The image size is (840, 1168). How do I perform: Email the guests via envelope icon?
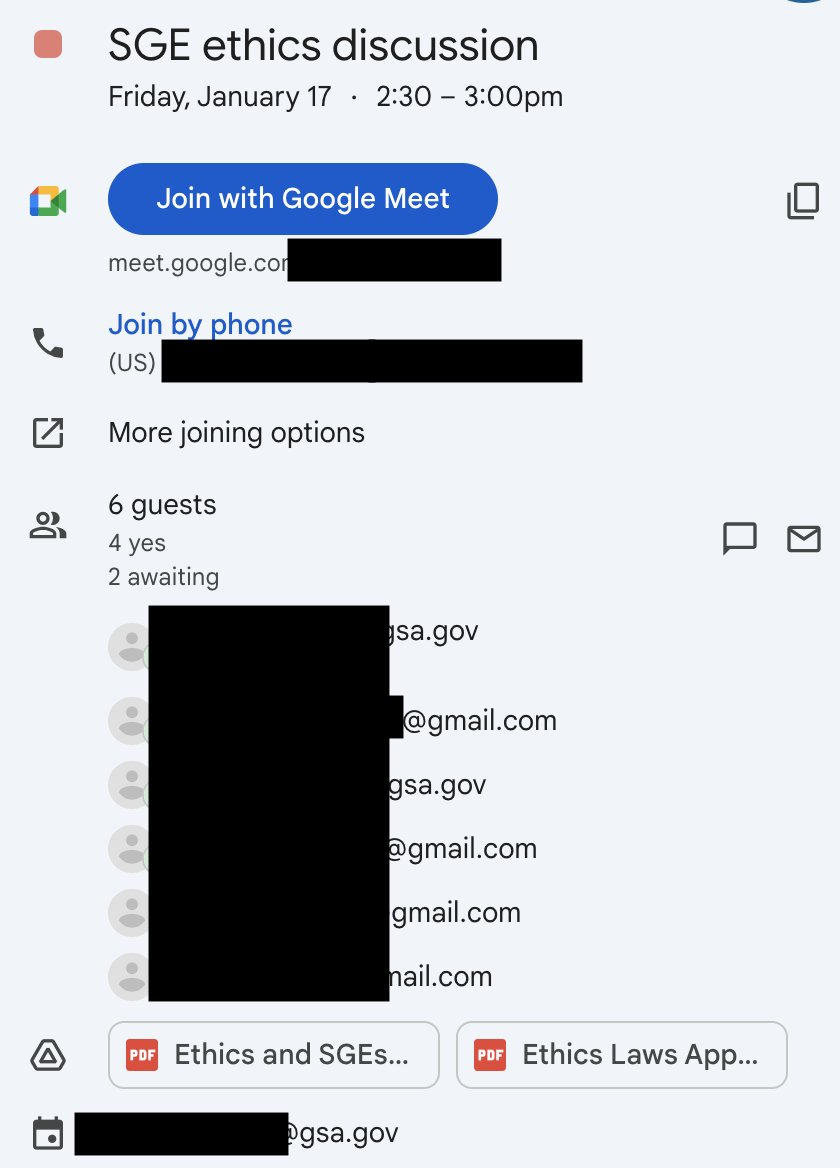coord(804,539)
